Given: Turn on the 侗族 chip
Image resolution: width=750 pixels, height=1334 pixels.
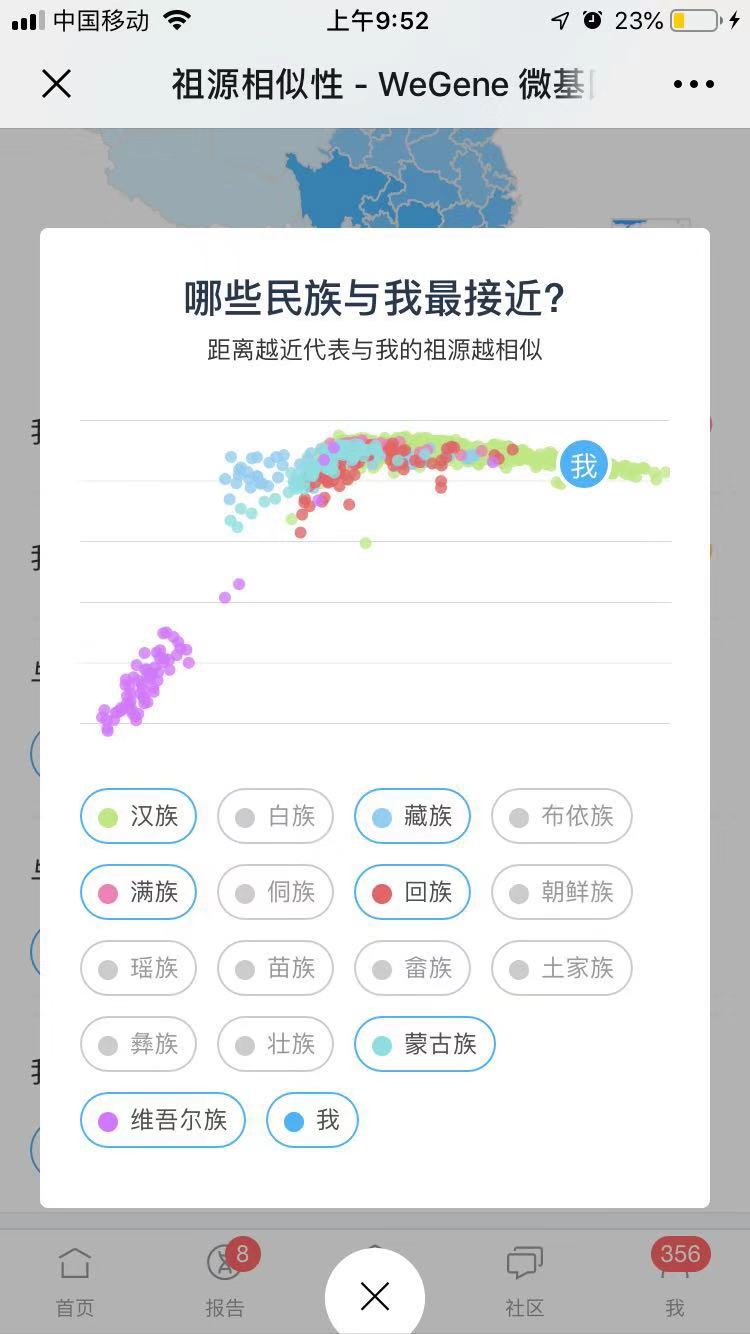Looking at the screenshot, I should (x=275, y=892).
